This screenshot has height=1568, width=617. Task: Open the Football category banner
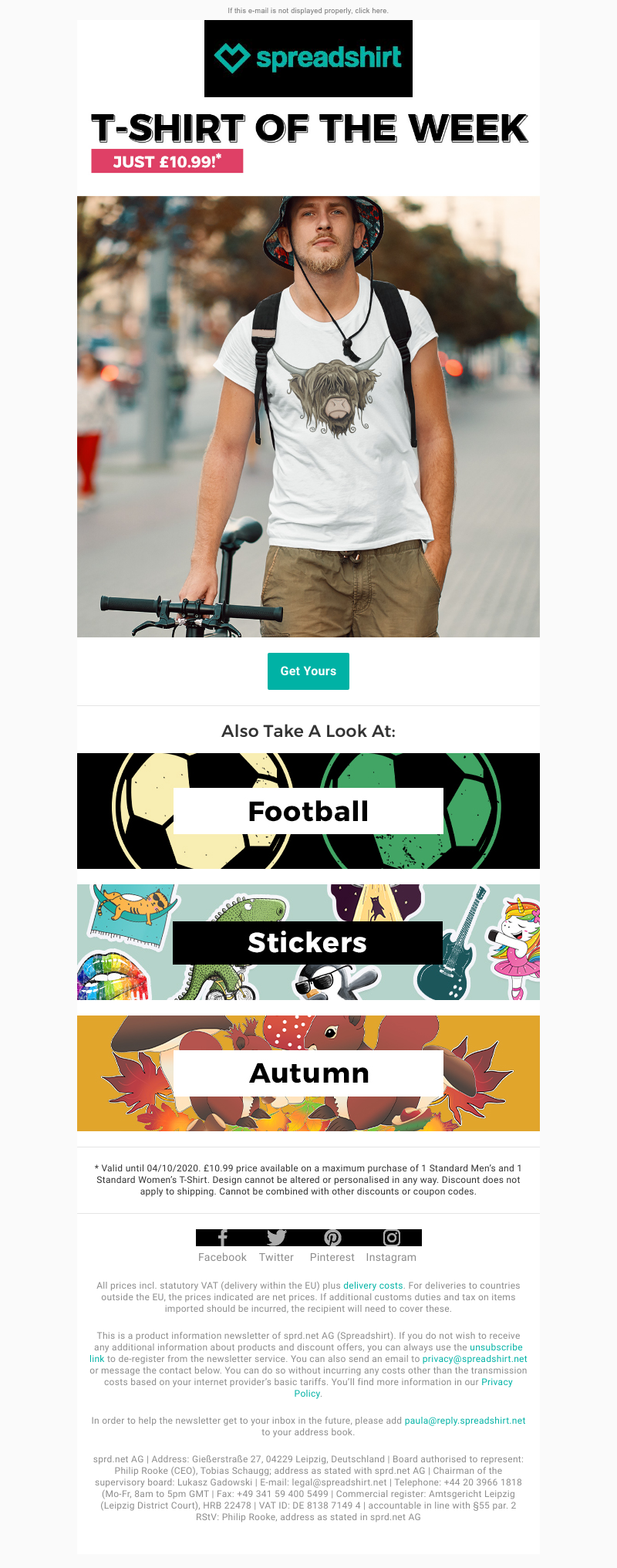[308, 811]
